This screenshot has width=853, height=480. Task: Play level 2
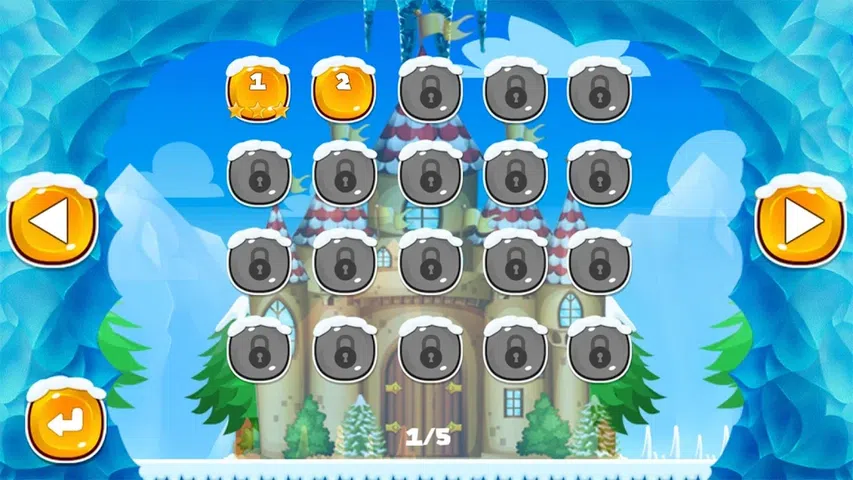point(343,90)
